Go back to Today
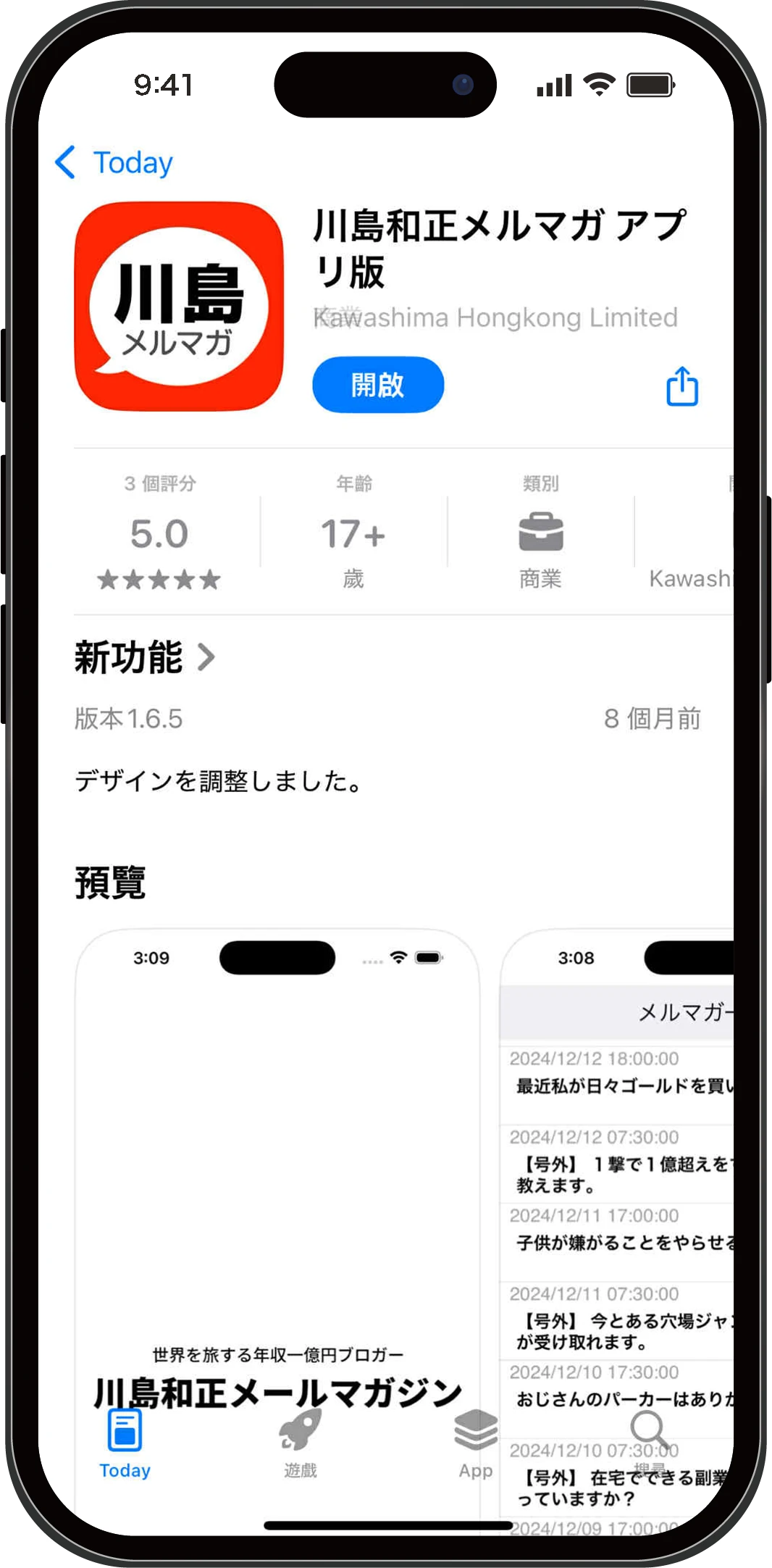Viewport: 772px width, 1568px height. tap(114, 162)
